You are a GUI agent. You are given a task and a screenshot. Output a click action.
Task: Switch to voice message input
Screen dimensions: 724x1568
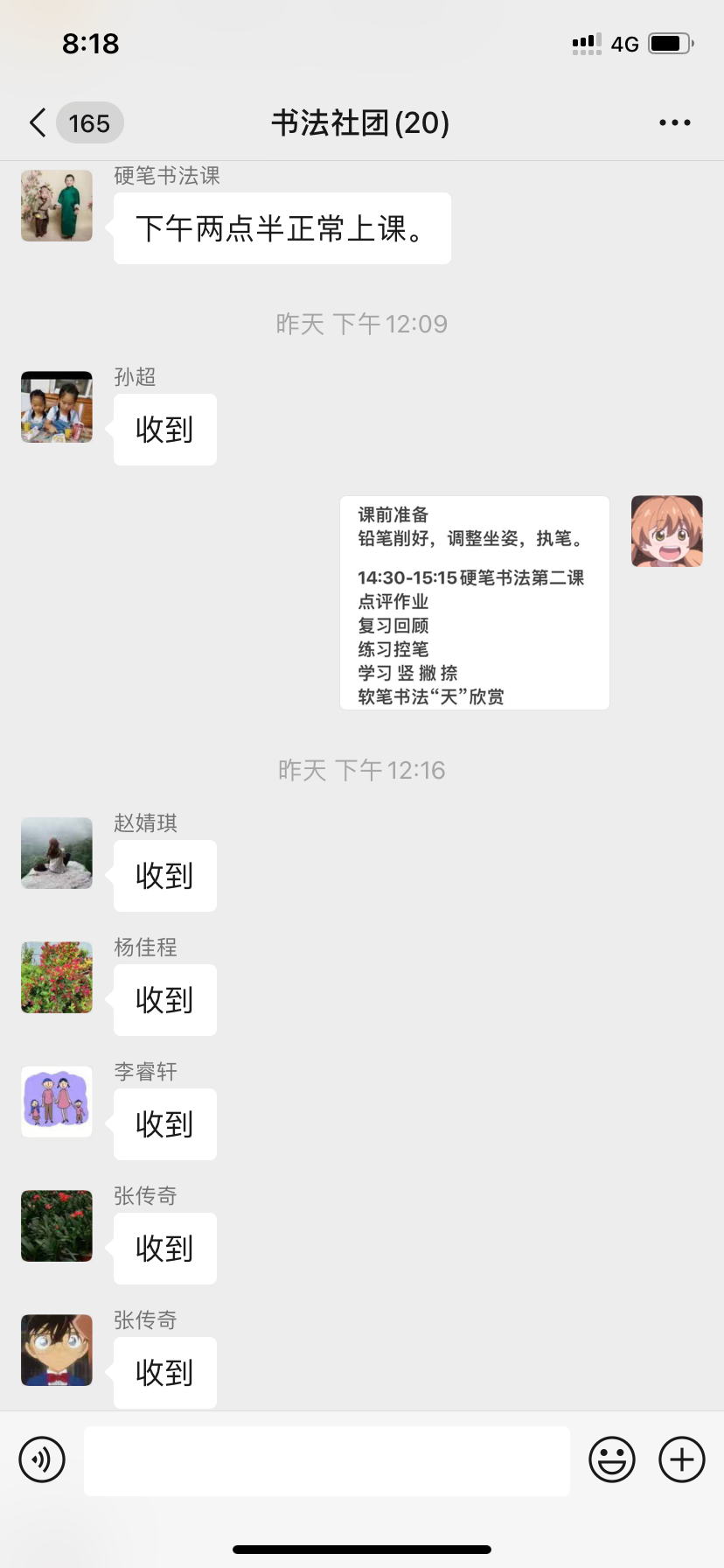click(42, 1459)
